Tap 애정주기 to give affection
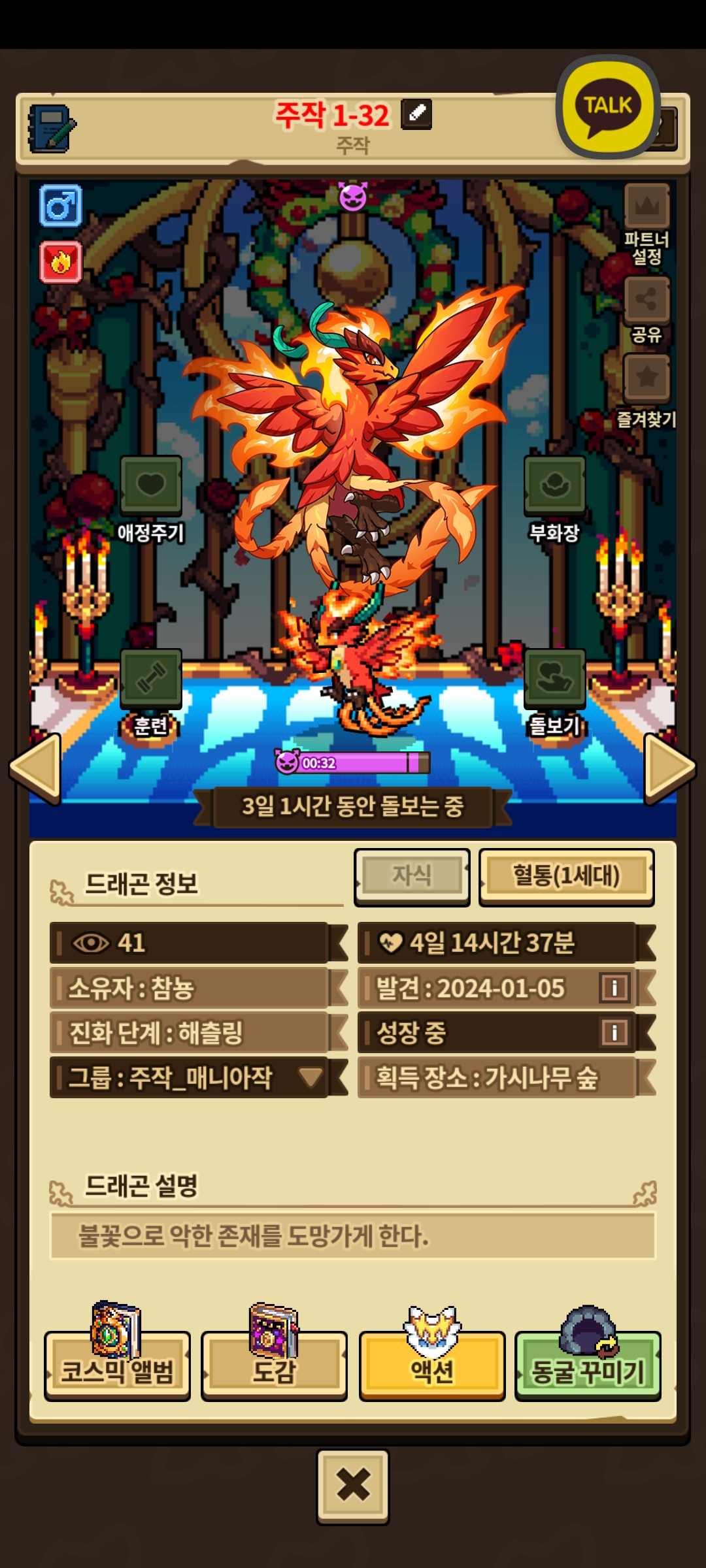This screenshot has width=706, height=1568. pos(151,485)
